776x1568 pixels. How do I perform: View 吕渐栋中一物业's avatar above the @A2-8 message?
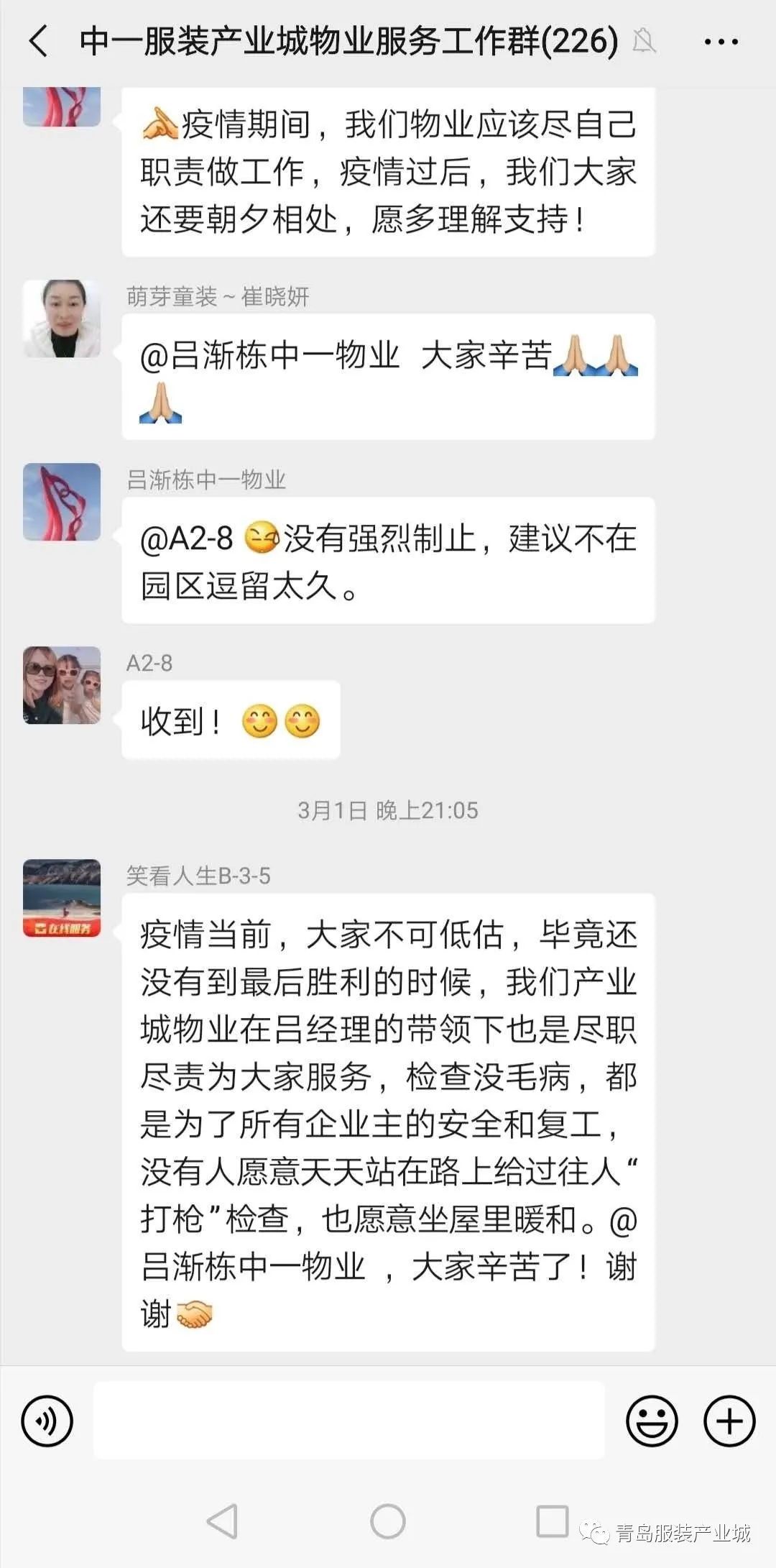[62, 502]
